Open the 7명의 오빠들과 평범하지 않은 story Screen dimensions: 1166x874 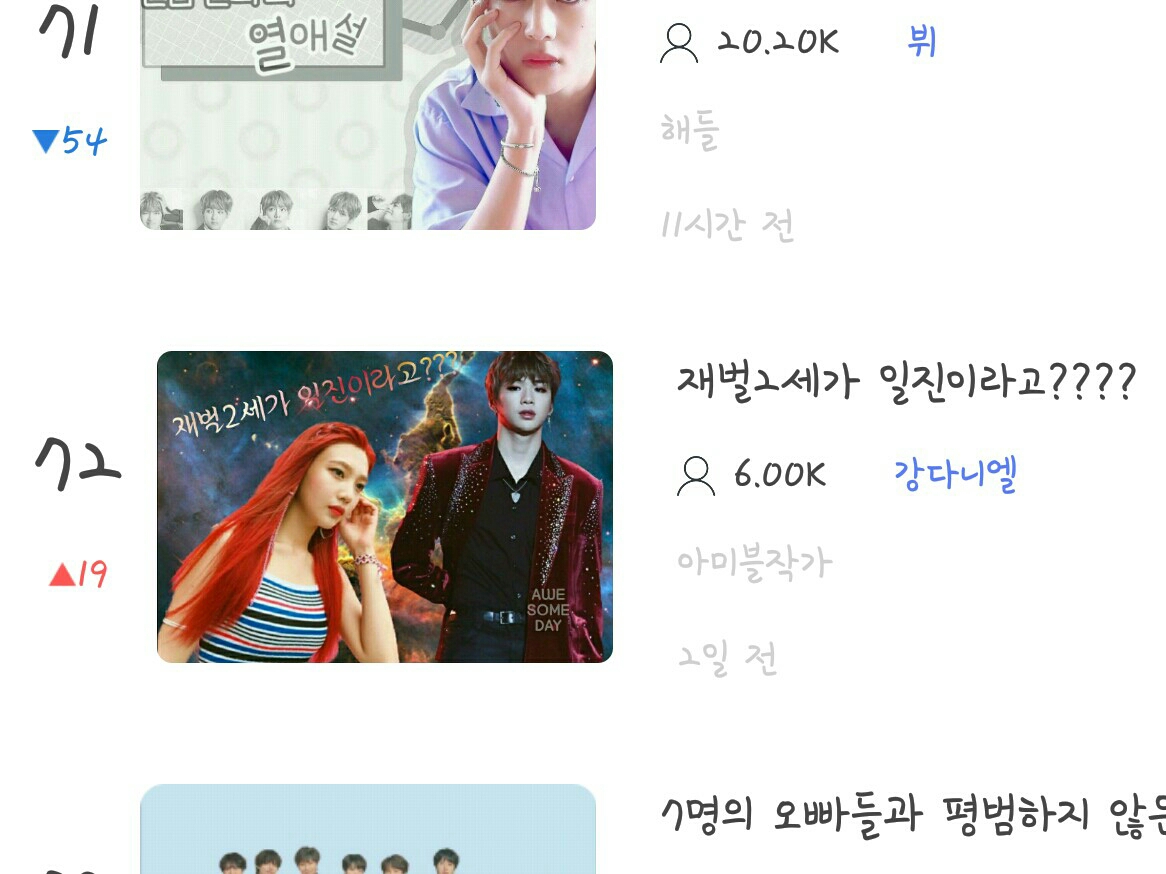click(x=912, y=816)
